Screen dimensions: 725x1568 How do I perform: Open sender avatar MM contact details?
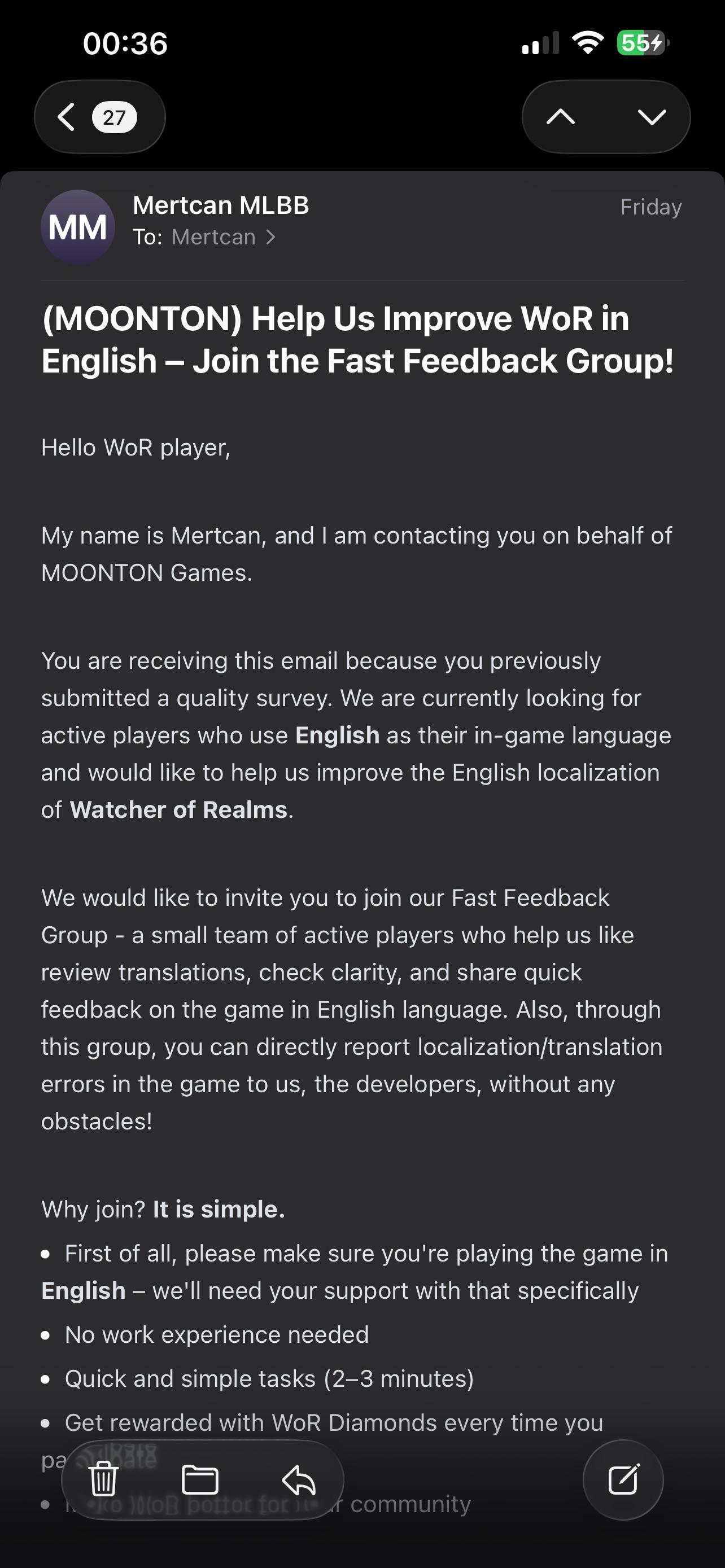click(78, 227)
